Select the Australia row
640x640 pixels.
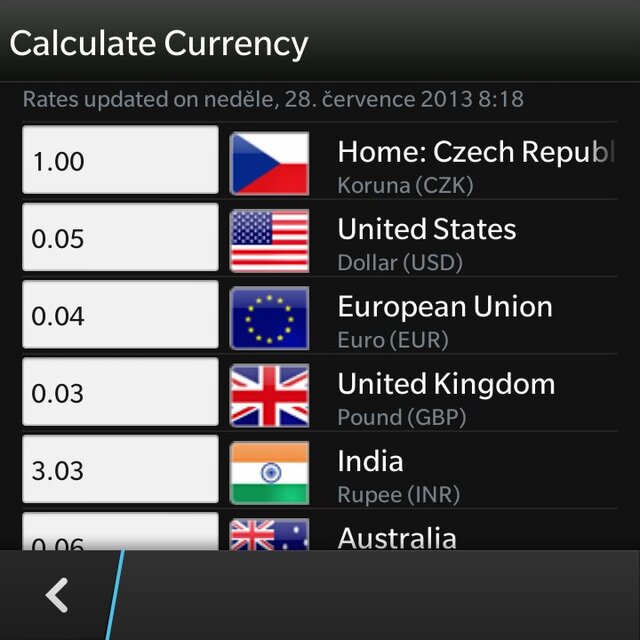[470, 537]
